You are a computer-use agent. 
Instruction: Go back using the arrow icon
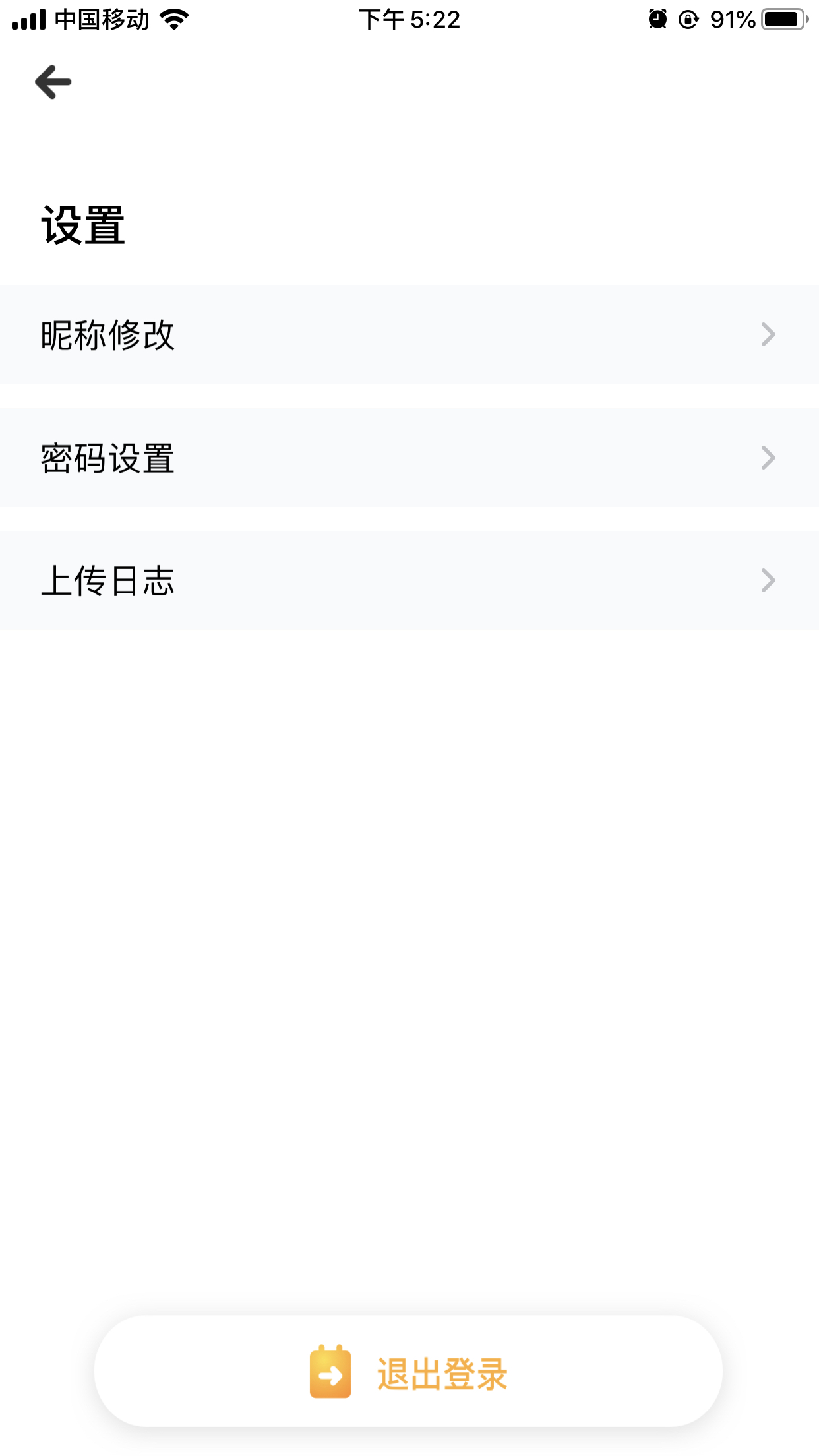pos(53,82)
